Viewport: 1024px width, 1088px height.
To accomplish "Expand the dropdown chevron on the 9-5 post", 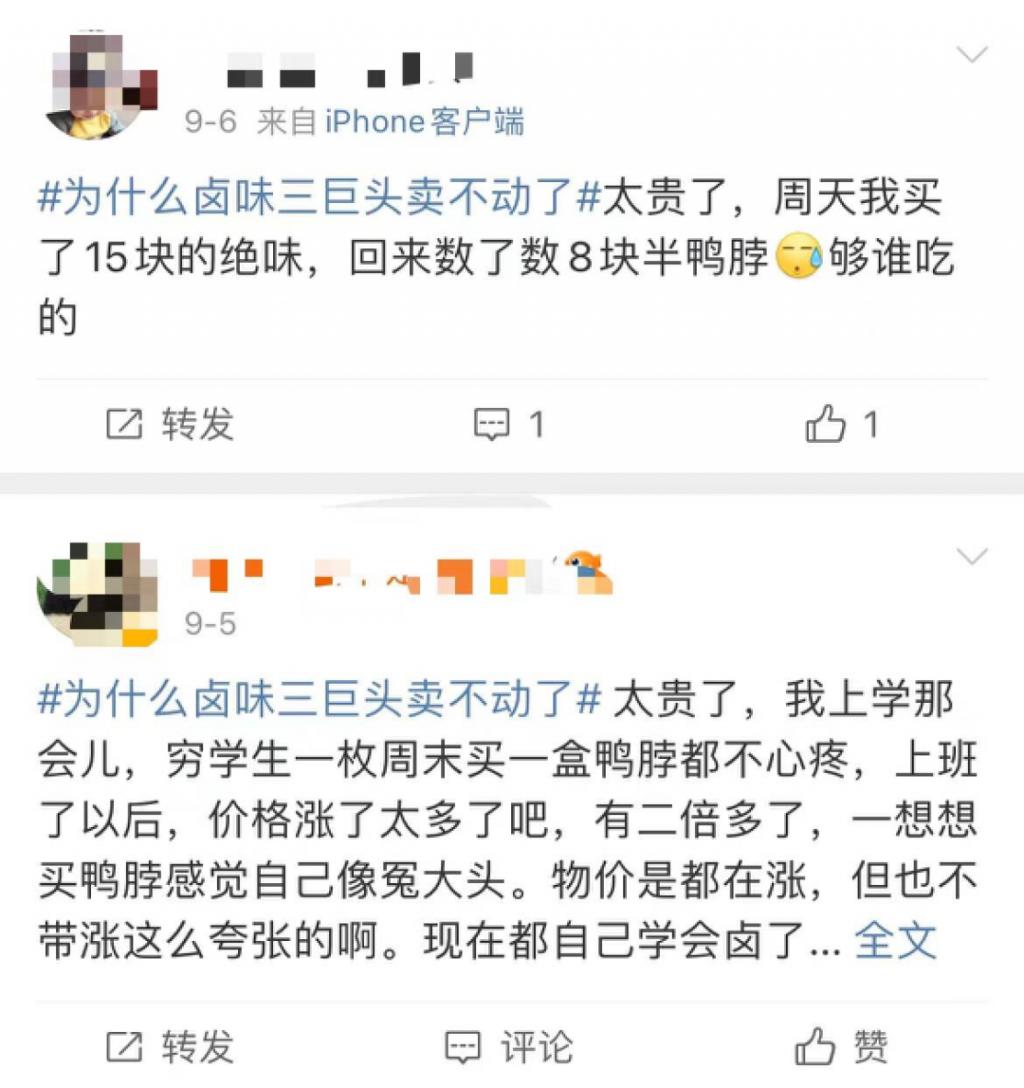I will tap(972, 557).
